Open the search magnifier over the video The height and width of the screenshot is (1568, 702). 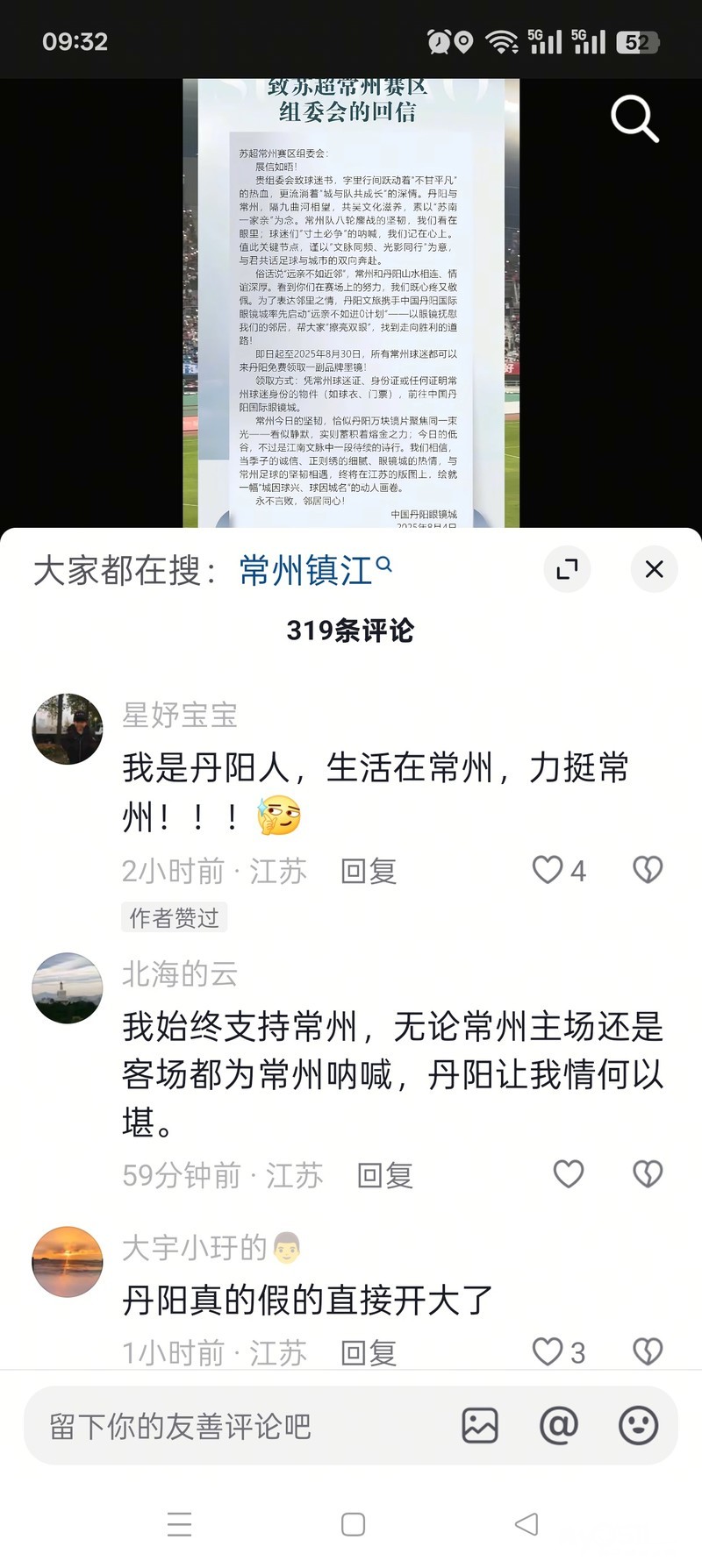click(x=634, y=118)
